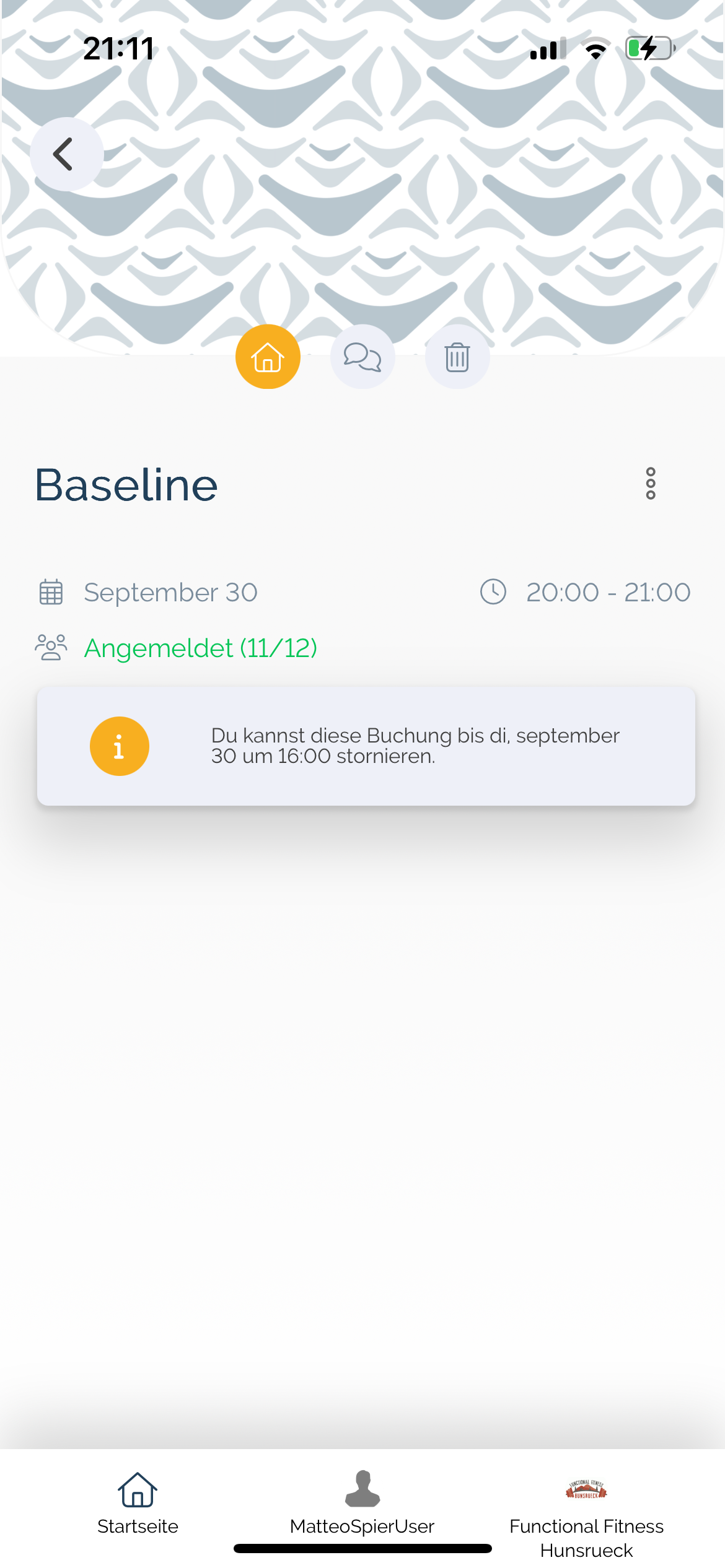Open the chat bubbles icon

tap(362, 357)
